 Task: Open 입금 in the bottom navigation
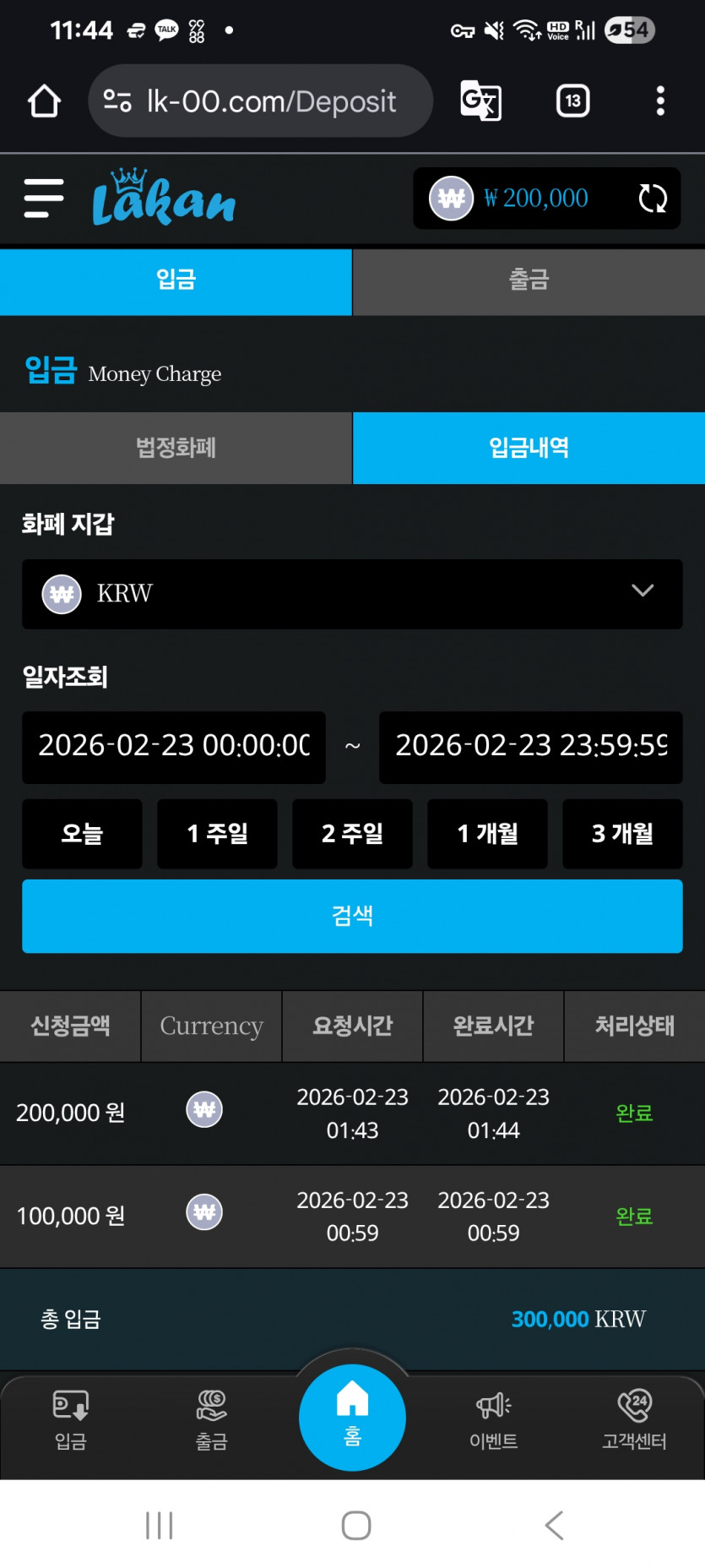coord(71,1420)
